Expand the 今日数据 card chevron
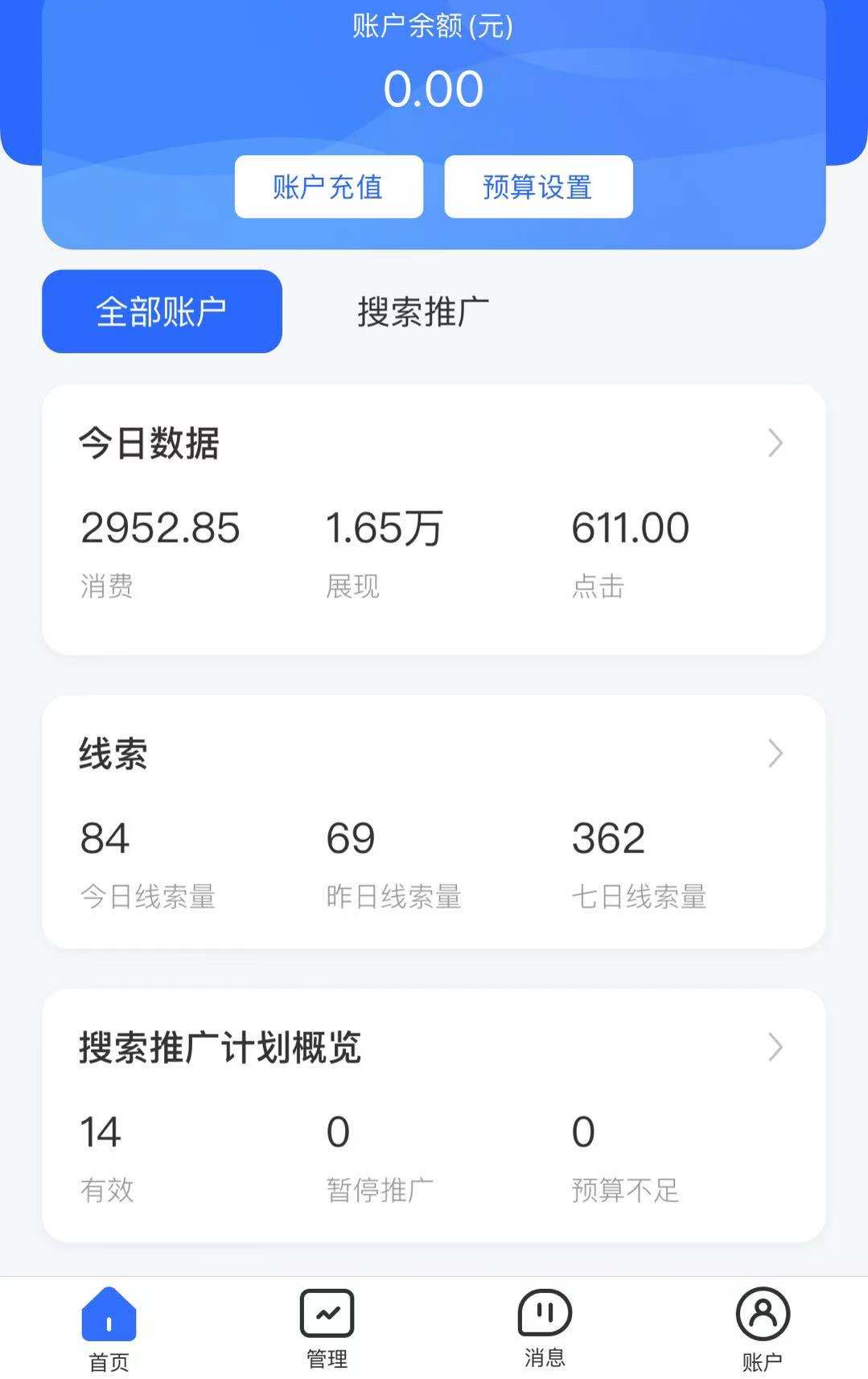This screenshot has height=1379, width=868. [774, 443]
